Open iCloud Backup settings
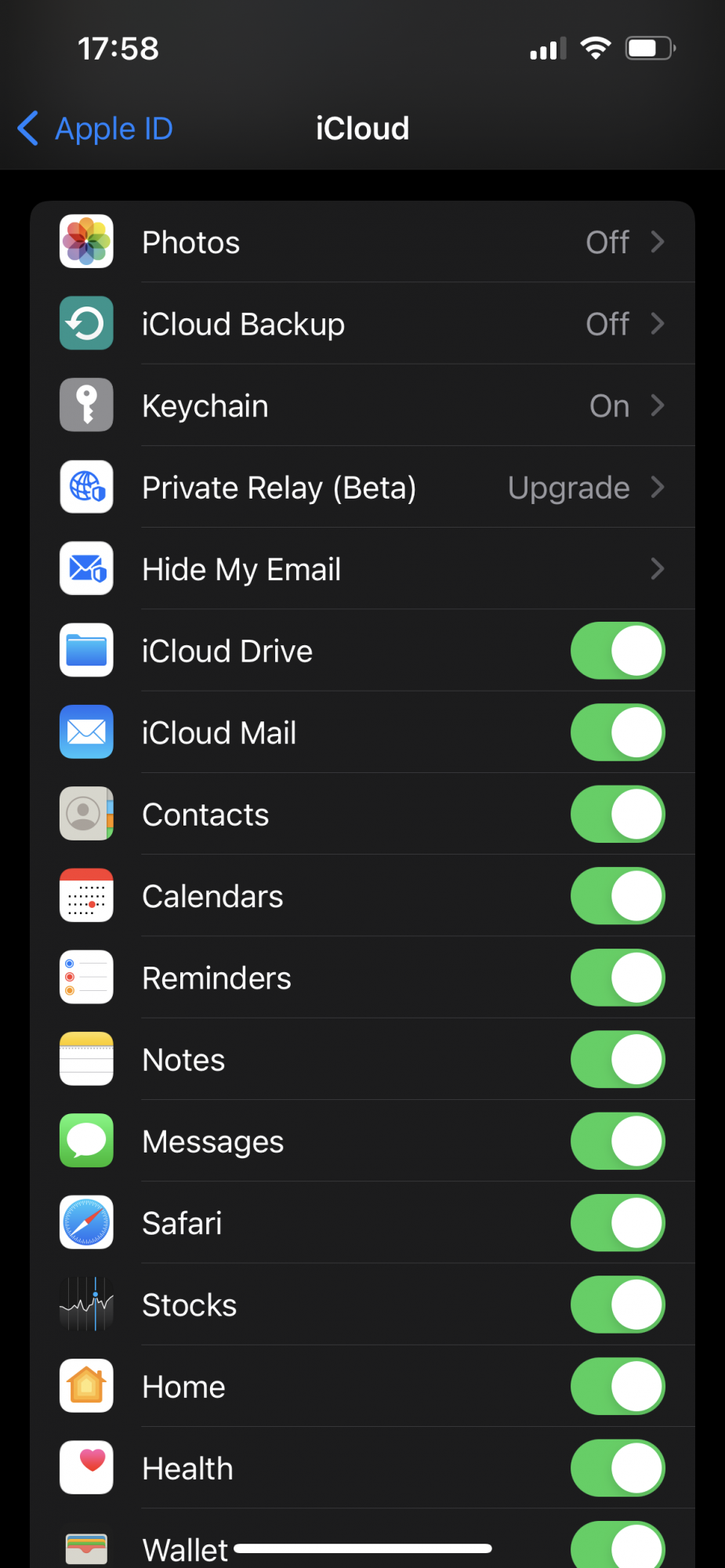The image size is (725, 1568). (362, 324)
